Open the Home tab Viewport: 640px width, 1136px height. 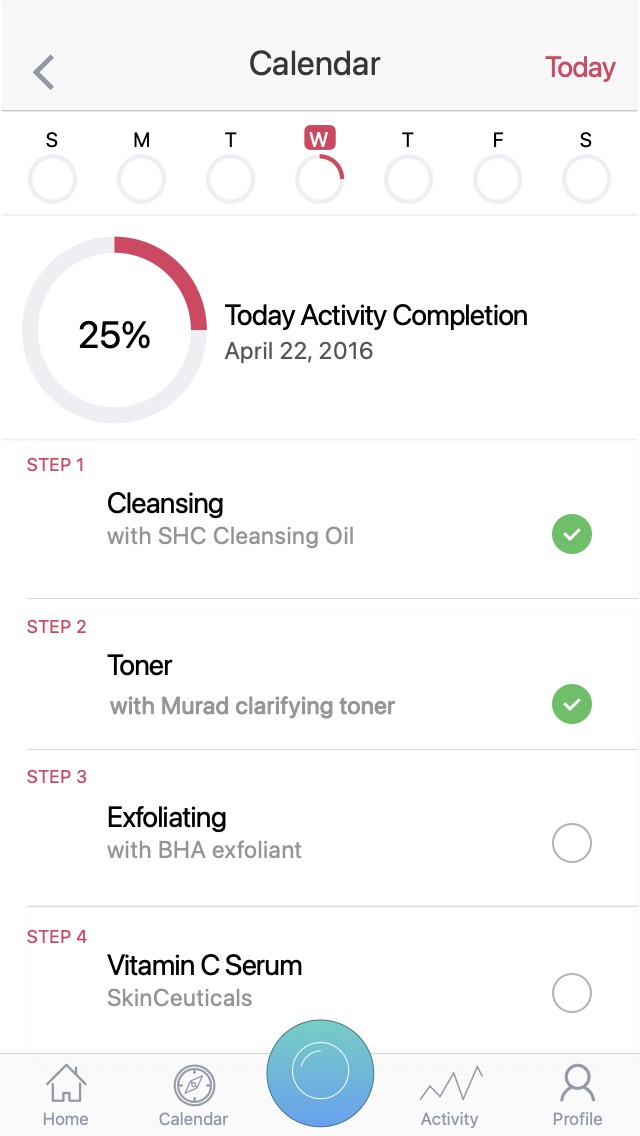tap(65, 1095)
